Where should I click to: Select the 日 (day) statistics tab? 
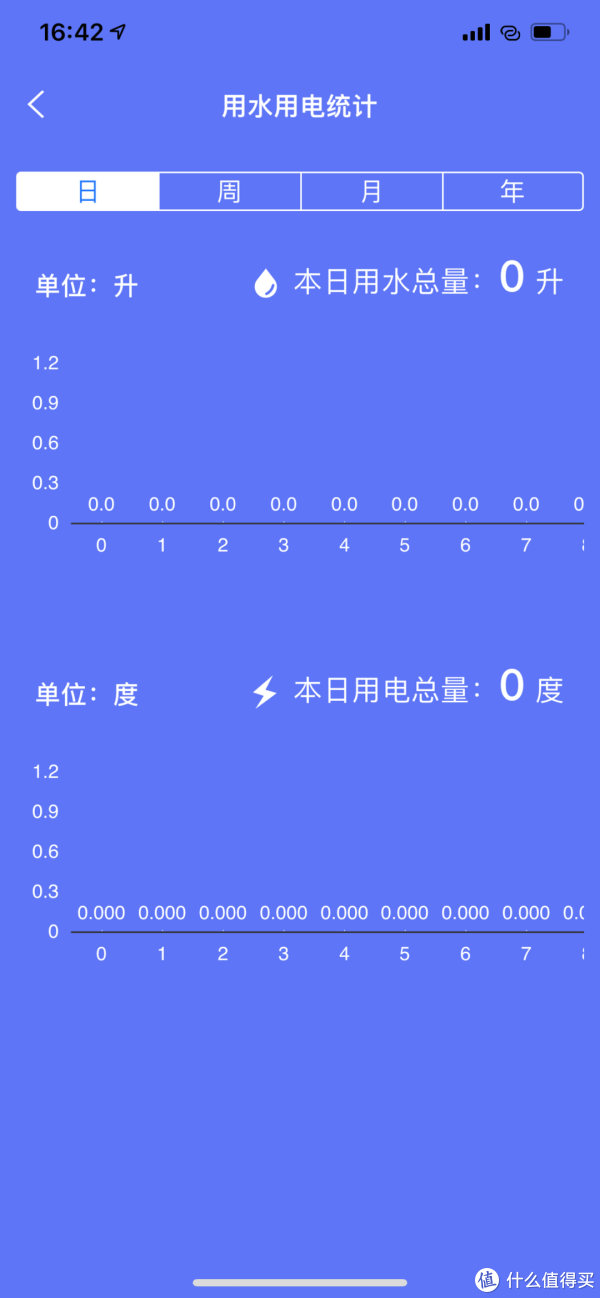coord(88,191)
